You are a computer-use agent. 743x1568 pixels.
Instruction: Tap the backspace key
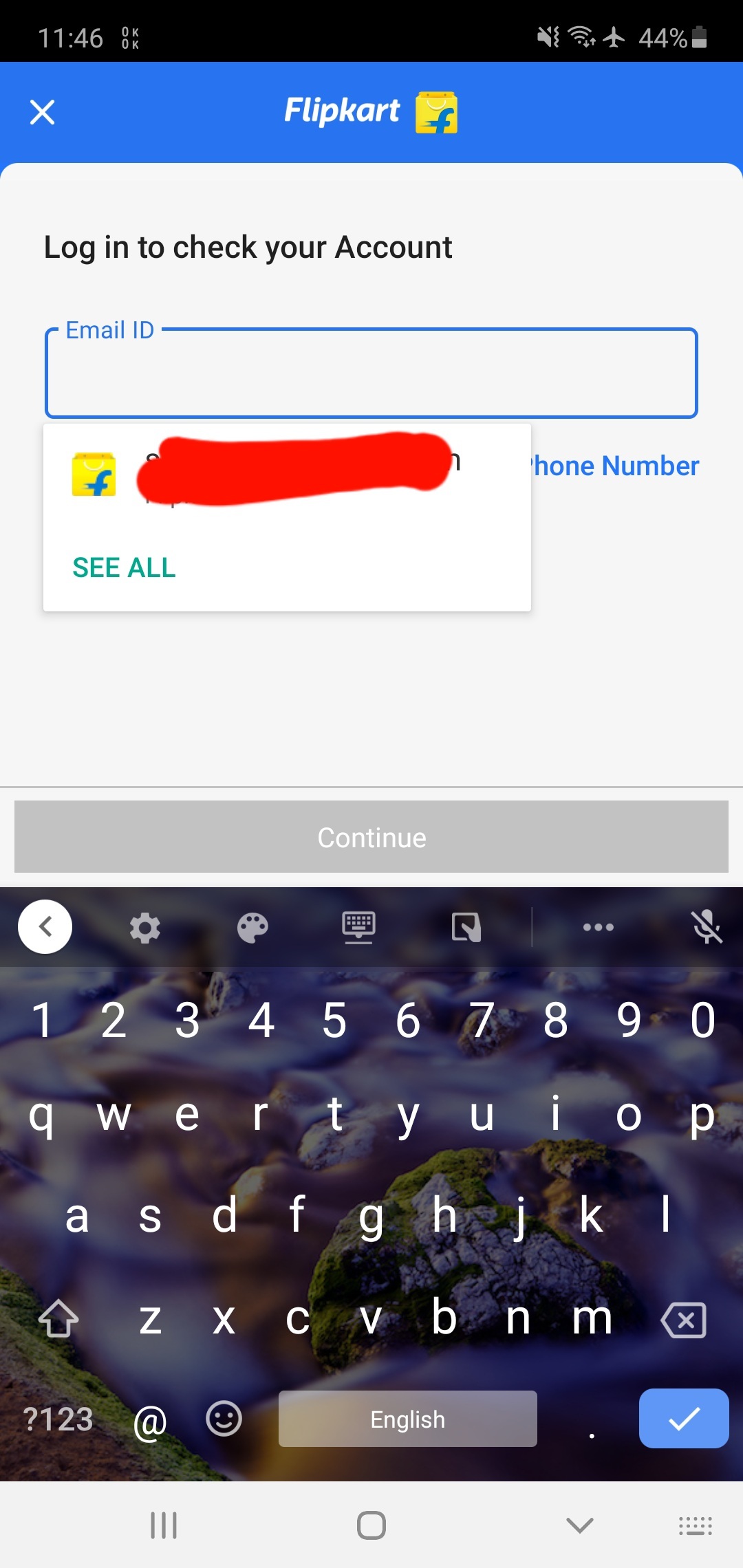click(683, 1320)
